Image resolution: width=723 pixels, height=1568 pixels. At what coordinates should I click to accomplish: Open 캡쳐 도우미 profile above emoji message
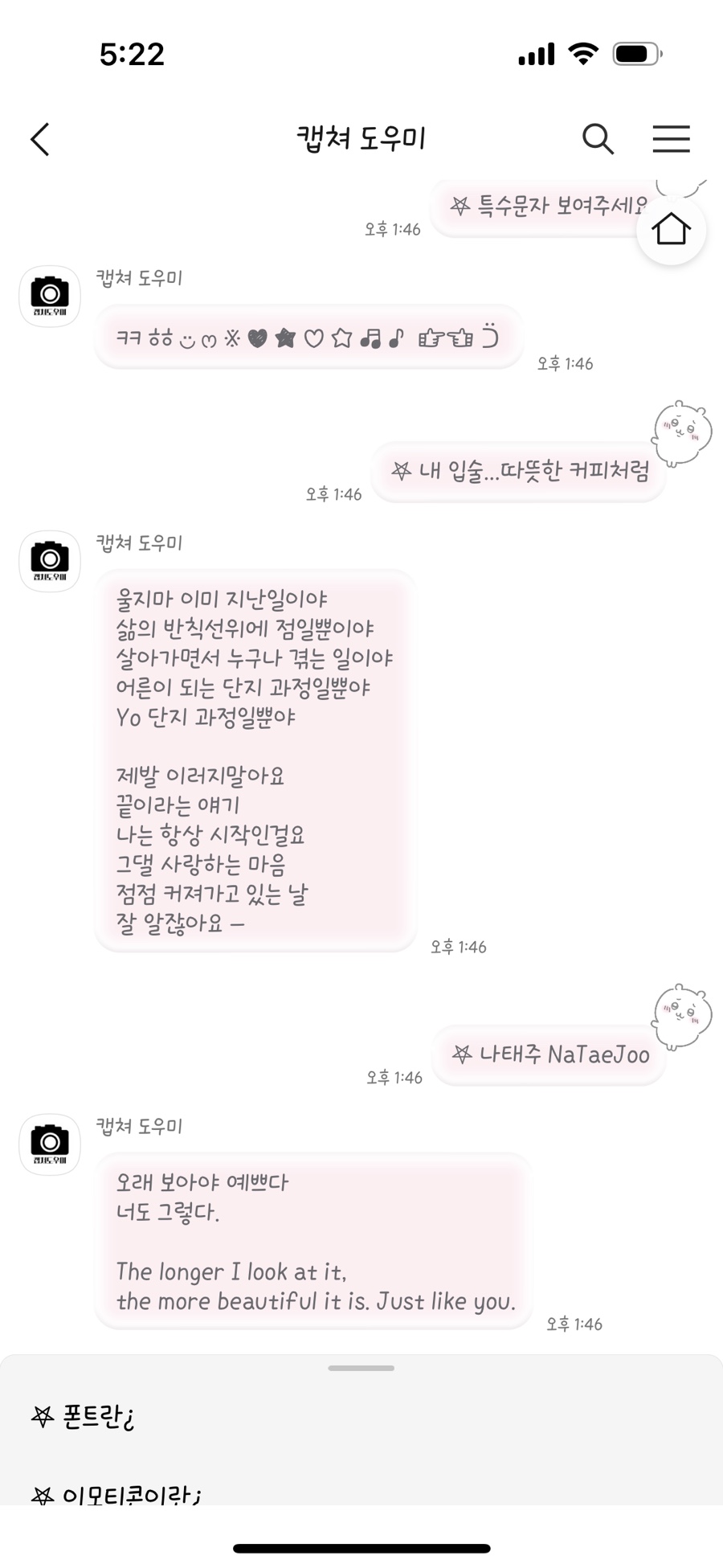(50, 296)
